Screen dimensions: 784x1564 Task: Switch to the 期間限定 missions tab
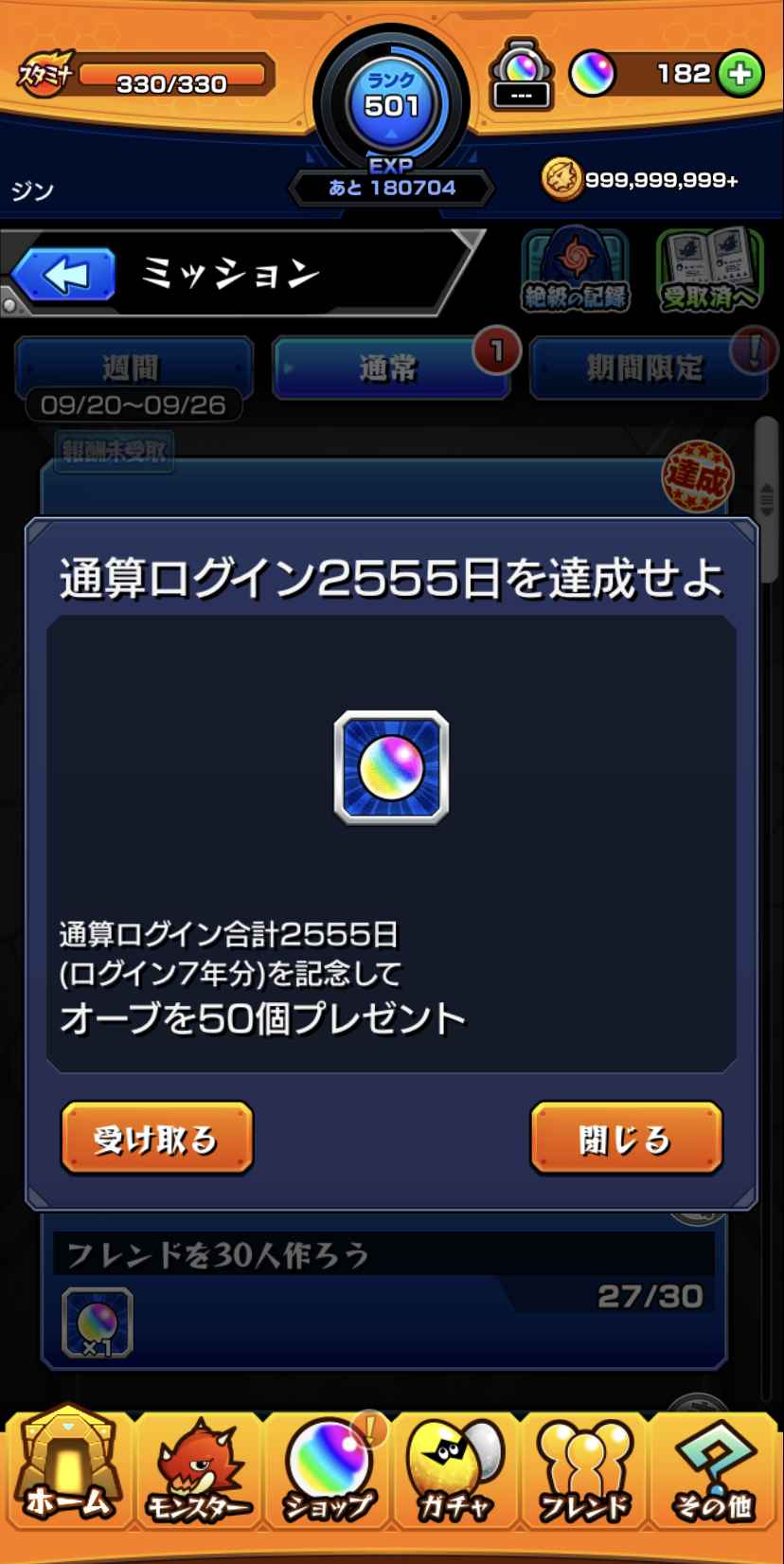pos(648,368)
